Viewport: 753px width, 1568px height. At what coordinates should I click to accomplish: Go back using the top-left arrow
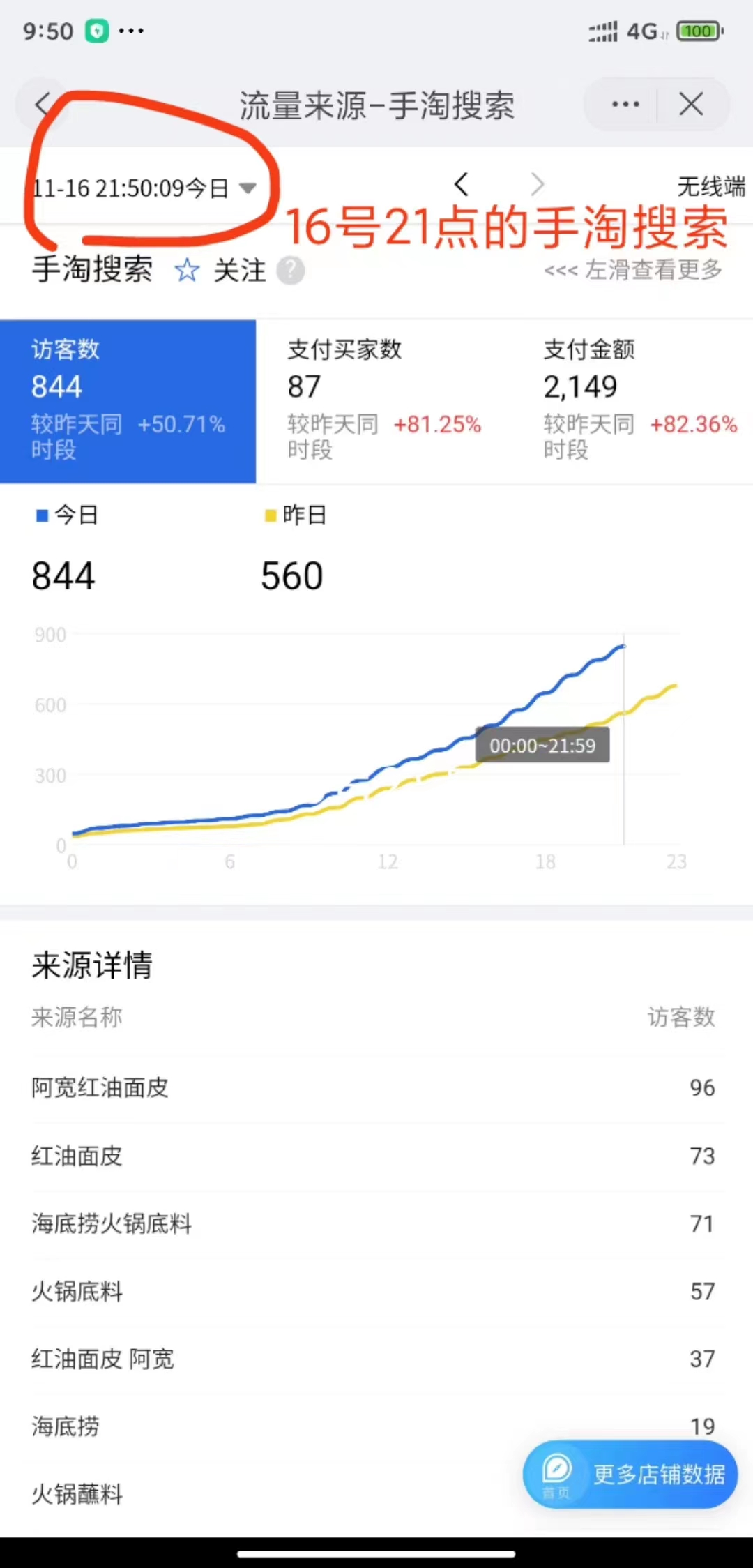[43, 105]
